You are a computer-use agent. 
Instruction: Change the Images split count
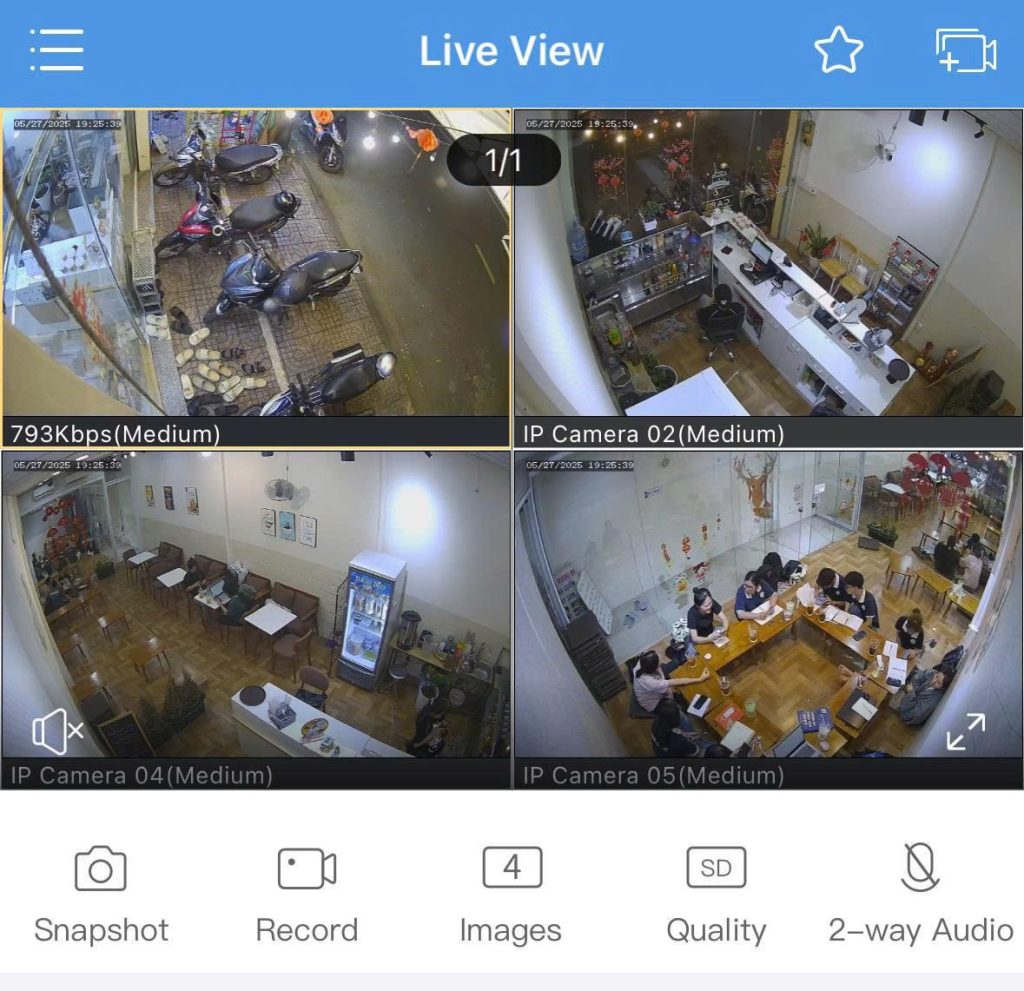pos(511,892)
